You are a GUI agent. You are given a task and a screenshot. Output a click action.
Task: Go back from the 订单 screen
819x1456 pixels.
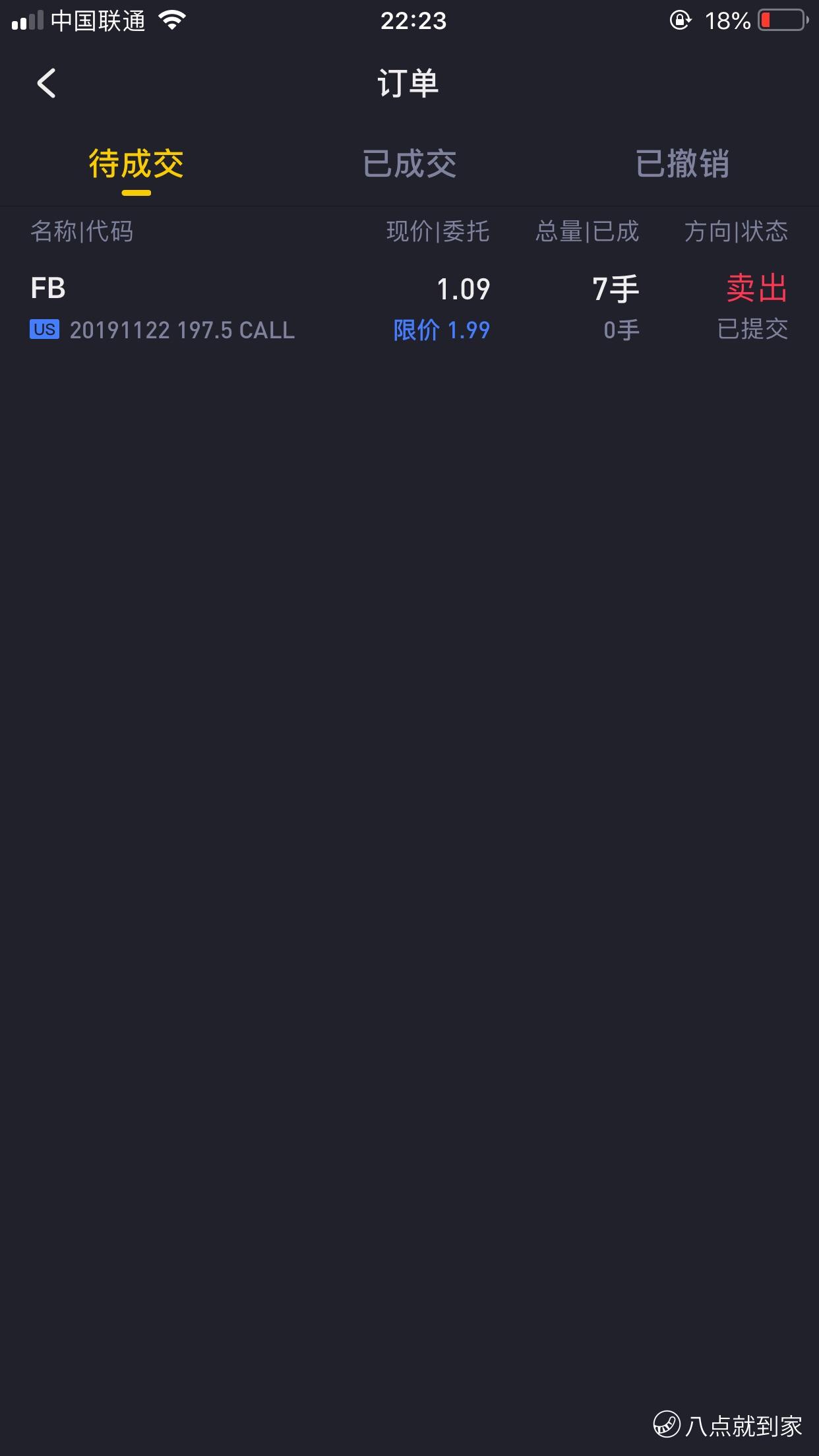46,84
